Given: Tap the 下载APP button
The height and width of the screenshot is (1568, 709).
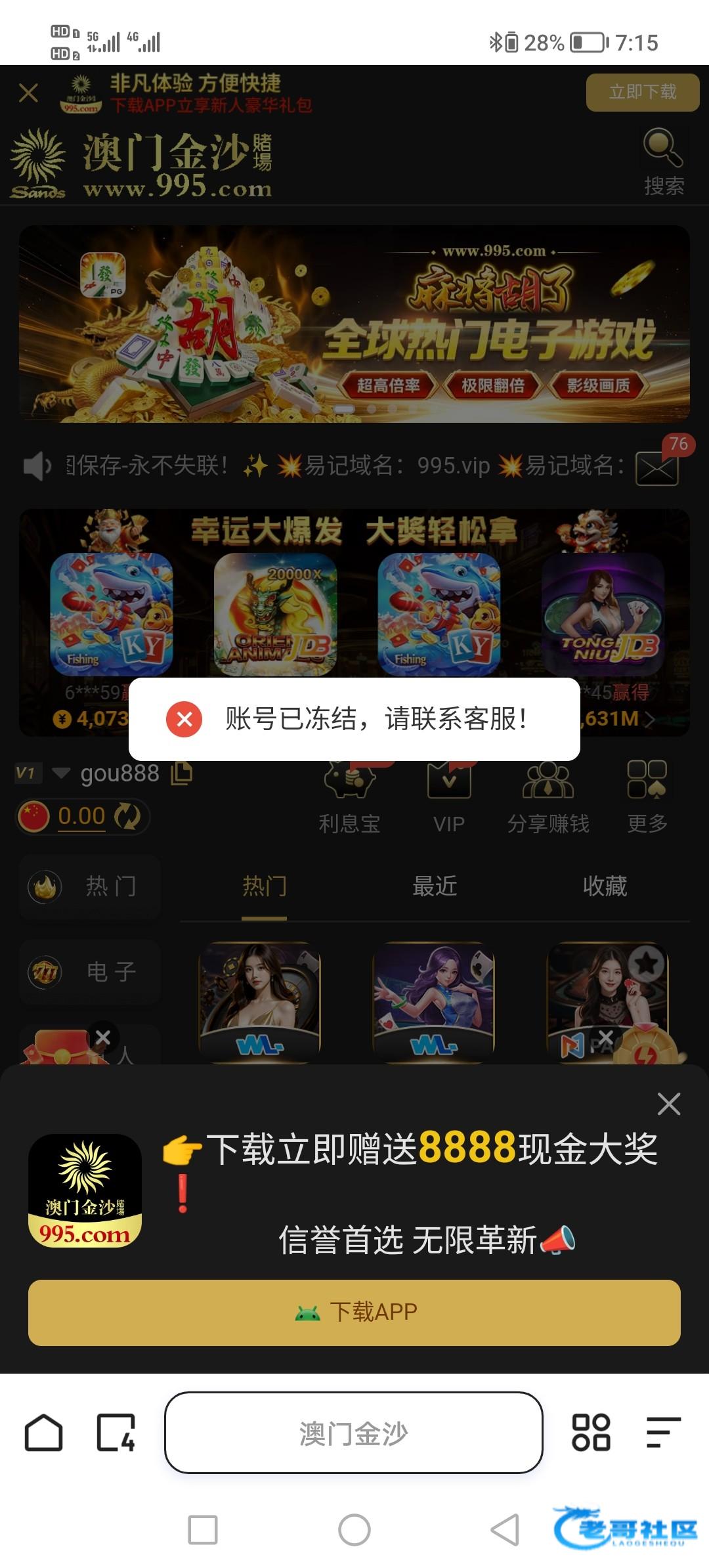Looking at the screenshot, I should tap(354, 1312).
